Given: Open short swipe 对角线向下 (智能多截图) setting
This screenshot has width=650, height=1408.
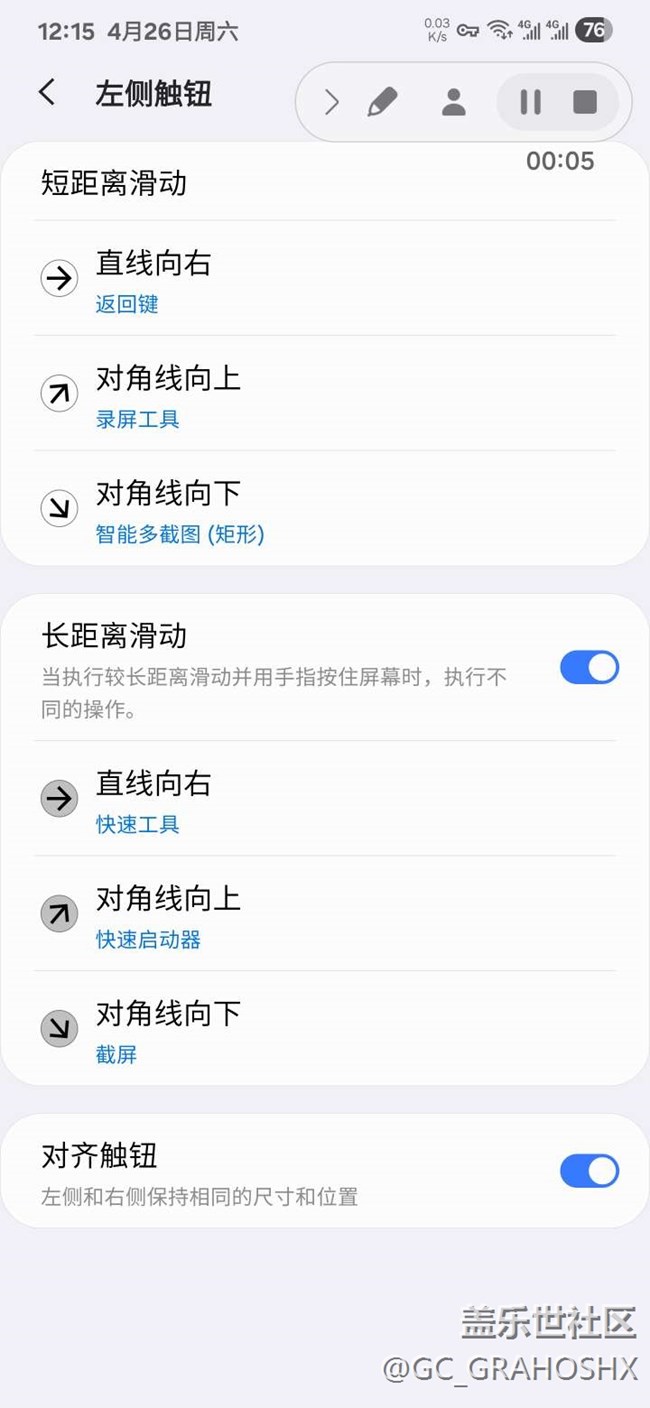Looking at the screenshot, I should (x=325, y=508).
